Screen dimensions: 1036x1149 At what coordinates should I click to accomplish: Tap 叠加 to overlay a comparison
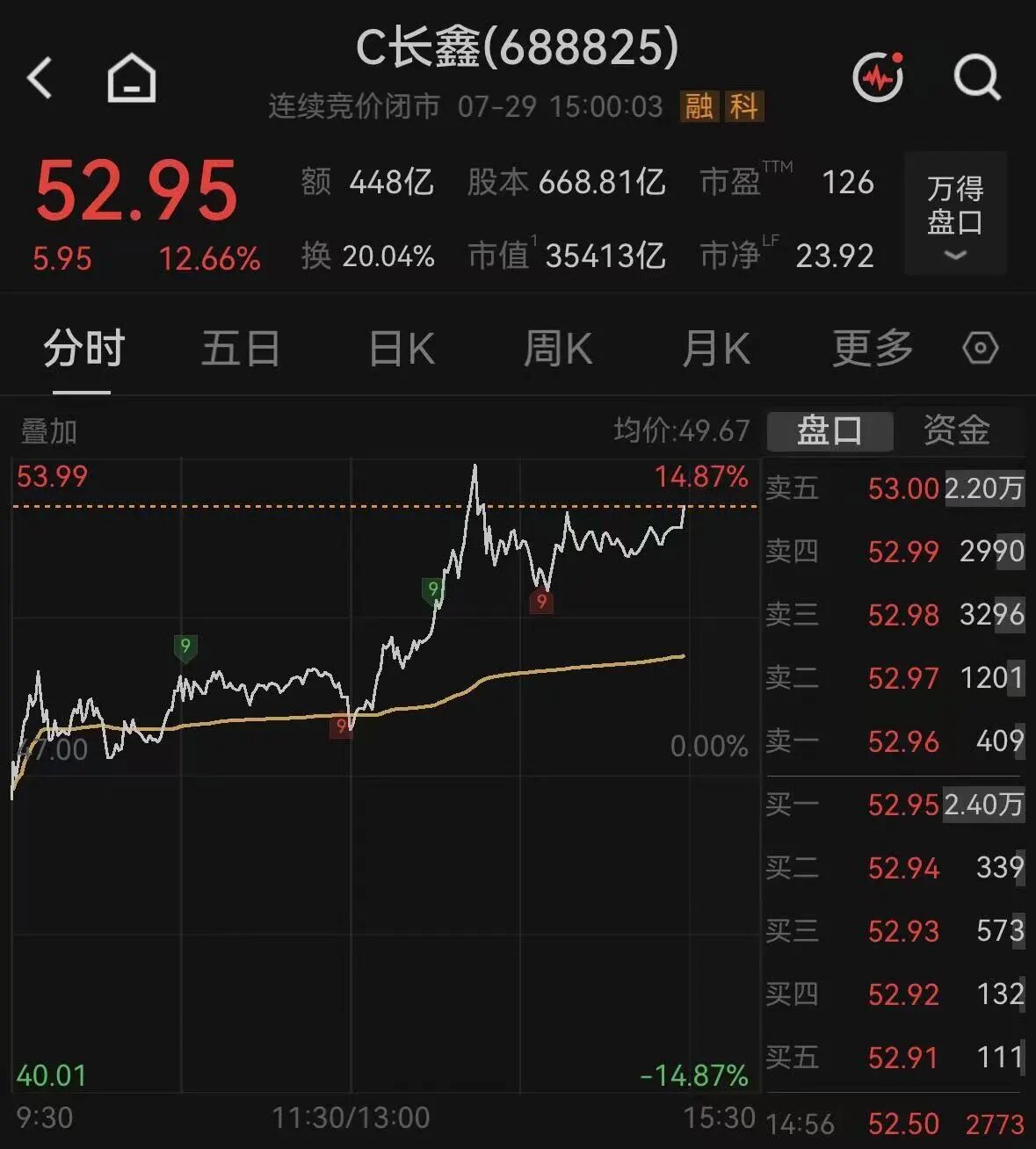coord(49,431)
